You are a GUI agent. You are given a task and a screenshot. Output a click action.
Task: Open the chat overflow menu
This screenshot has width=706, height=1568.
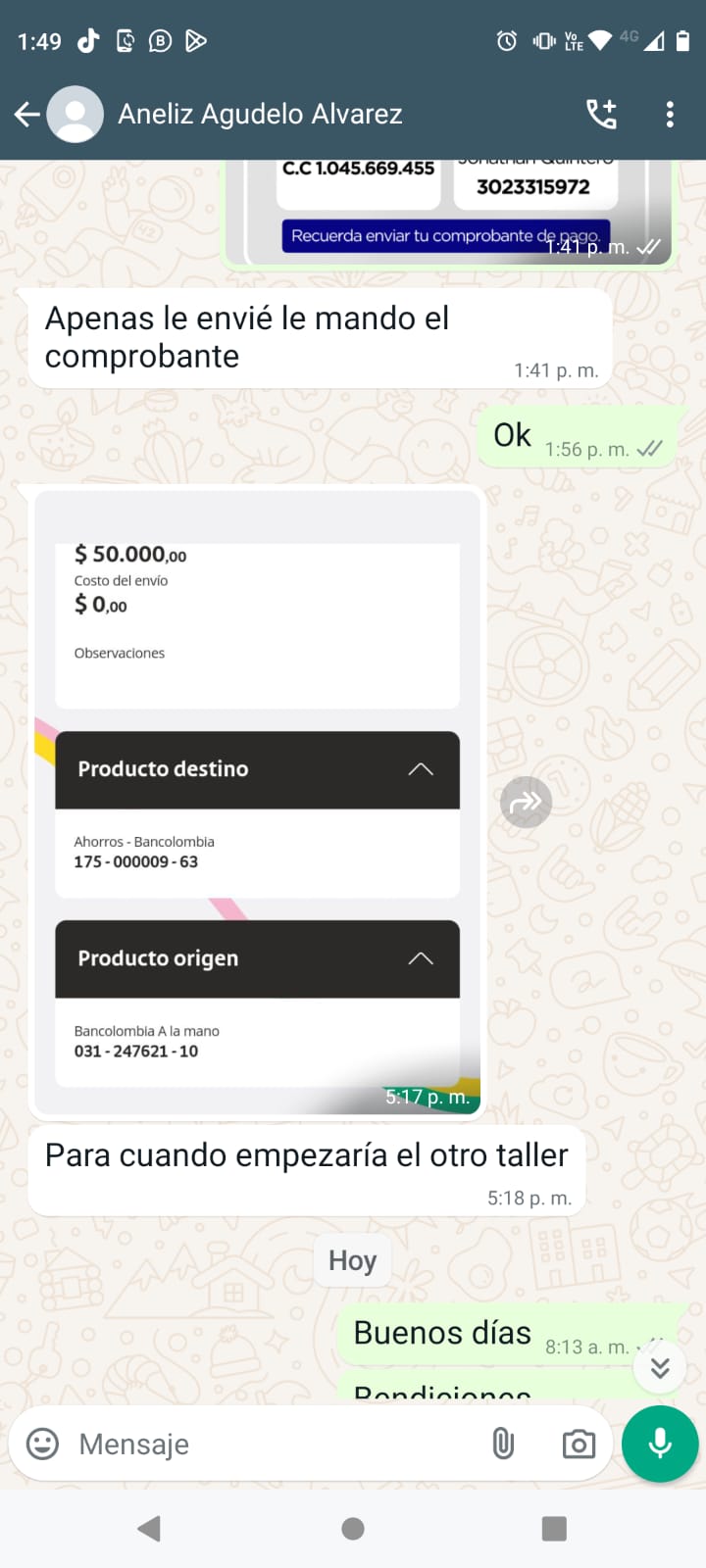click(x=670, y=115)
